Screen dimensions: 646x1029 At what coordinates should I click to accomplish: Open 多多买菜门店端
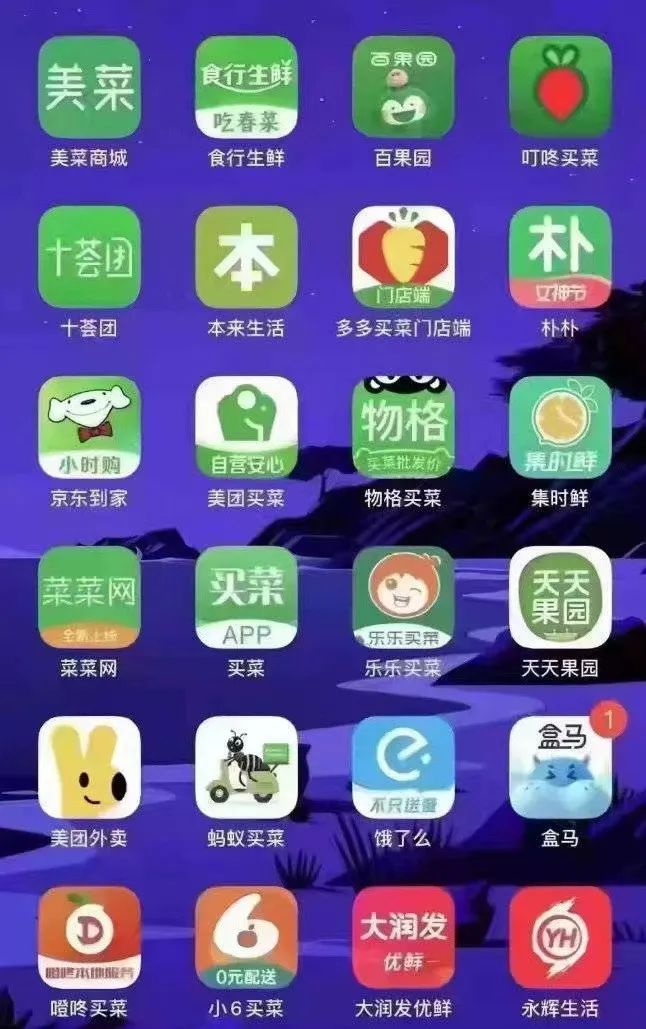[x=403, y=257]
